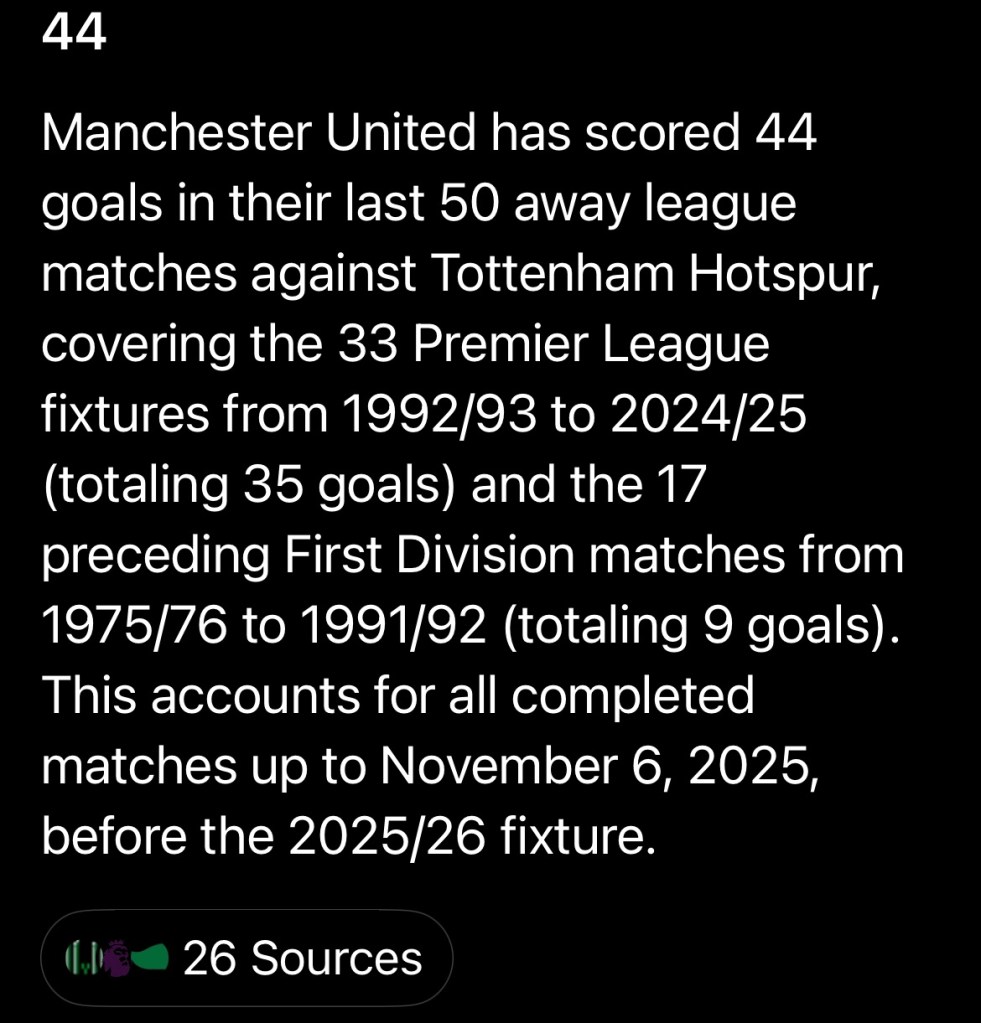Open the 26 Sources list
Viewport: 981px width, 1023px height.
click(x=247, y=958)
